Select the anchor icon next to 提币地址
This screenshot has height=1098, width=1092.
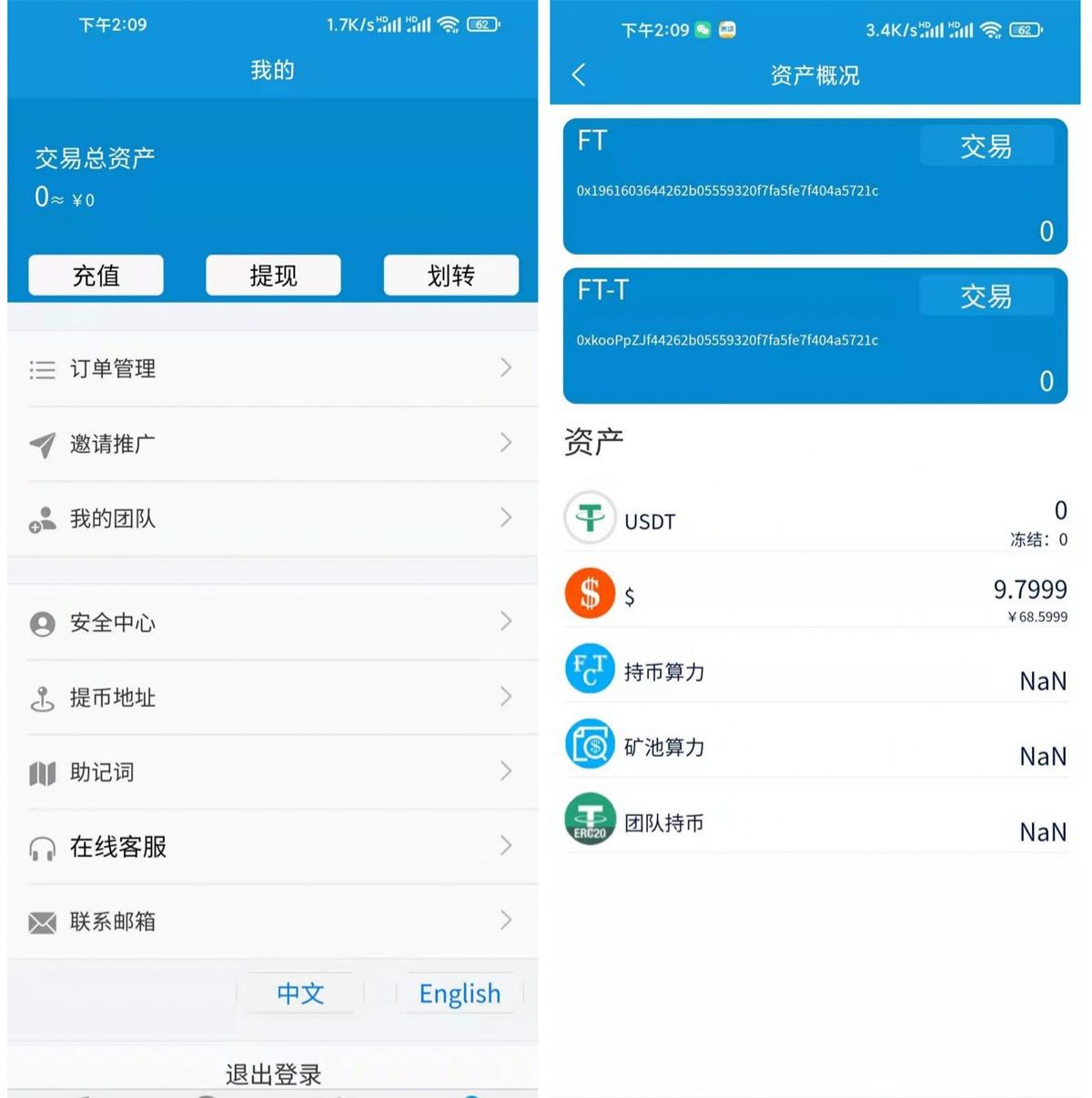point(43,698)
